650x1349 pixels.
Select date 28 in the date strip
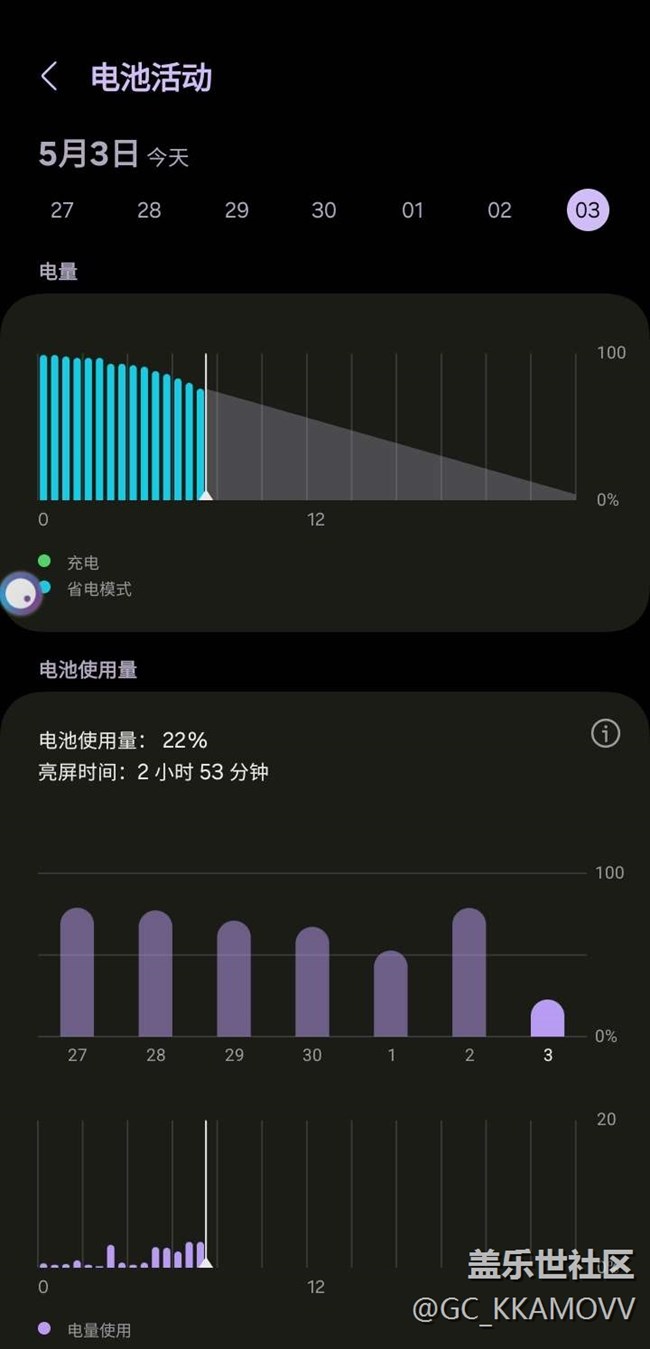point(149,210)
